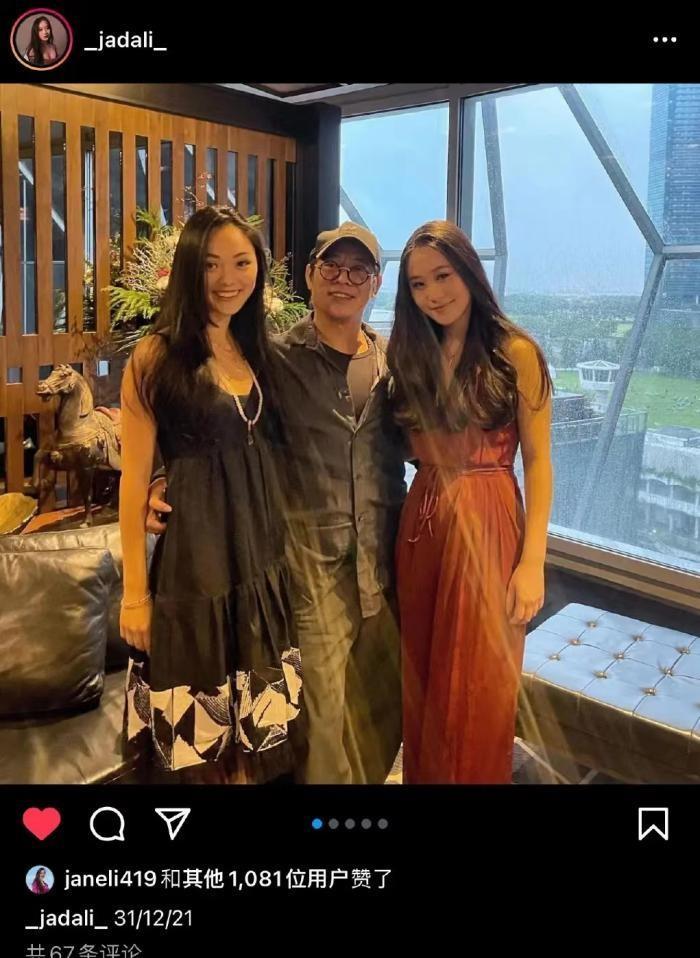Open _jadali_ username in the header
The height and width of the screenshot is (958, 700).
click(x=125, y=40)
